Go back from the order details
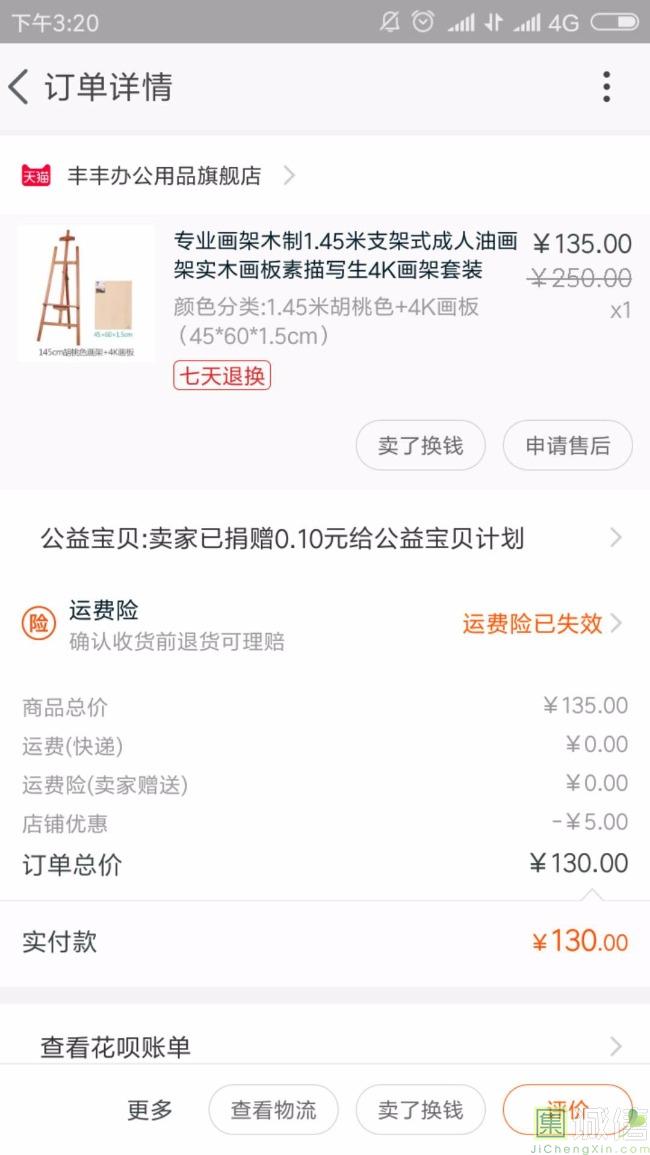This screenshot has height=1155, width=650. click(x=20, y=87)
